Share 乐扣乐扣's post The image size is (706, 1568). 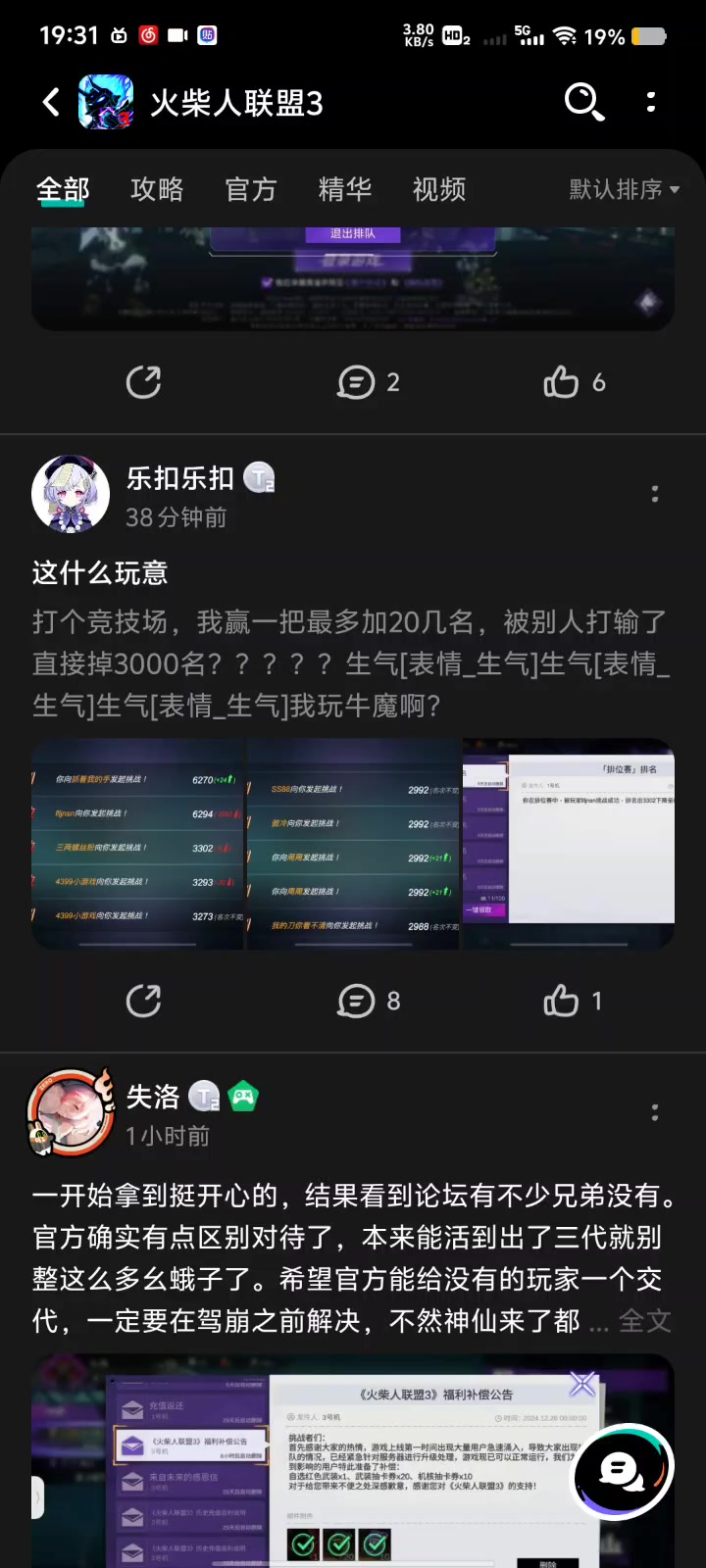coord(144,1001)
